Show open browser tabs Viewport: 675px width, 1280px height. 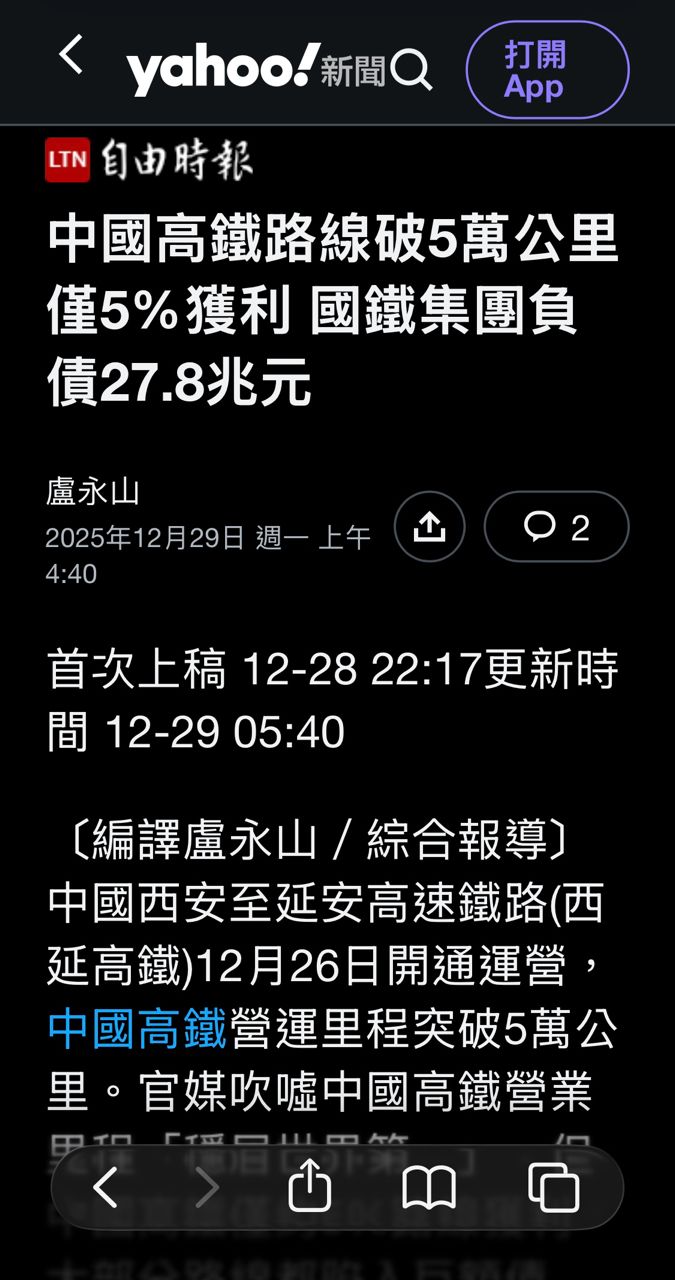pos(553,1188)
